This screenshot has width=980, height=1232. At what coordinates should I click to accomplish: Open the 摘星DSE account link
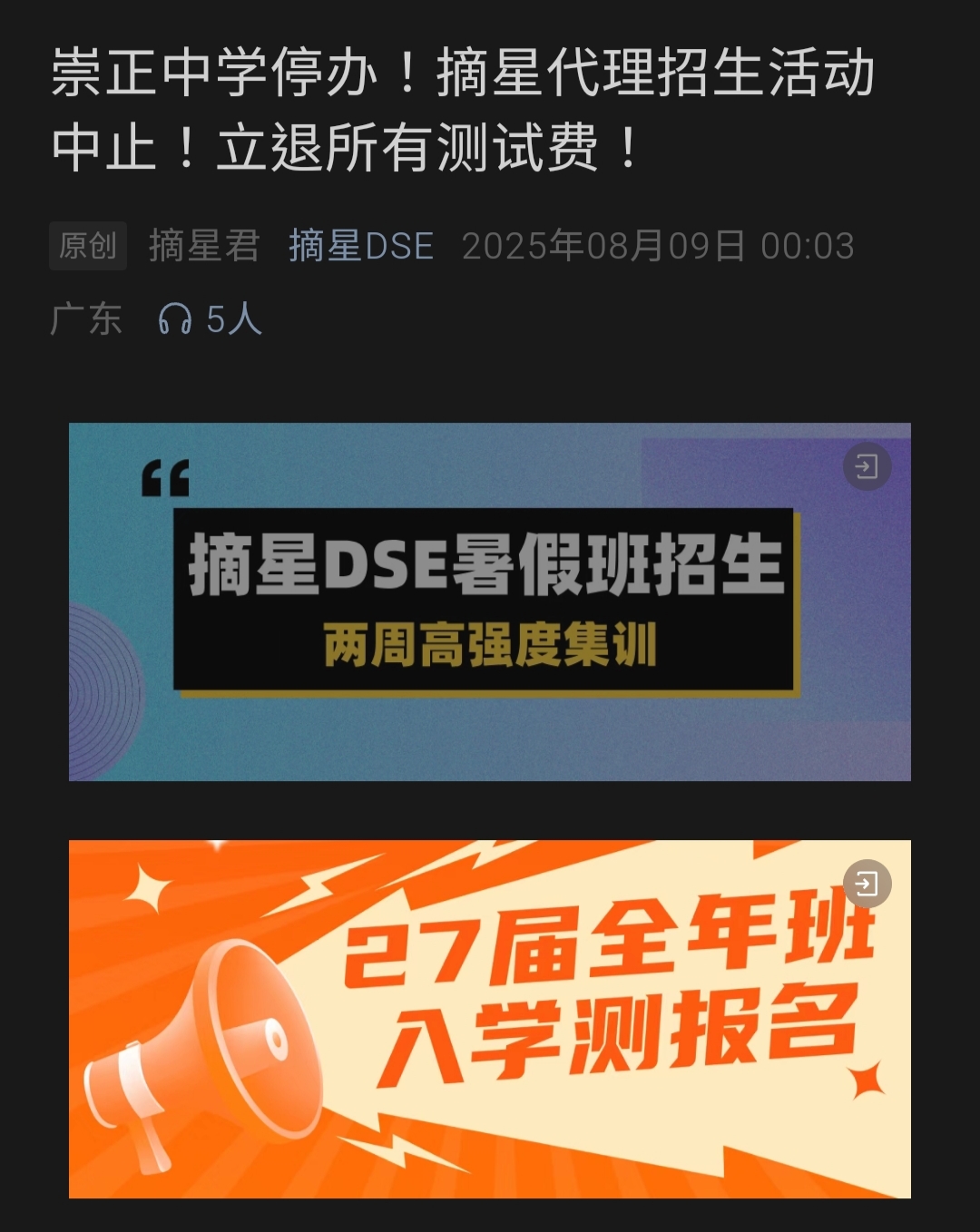coord(361,246)
